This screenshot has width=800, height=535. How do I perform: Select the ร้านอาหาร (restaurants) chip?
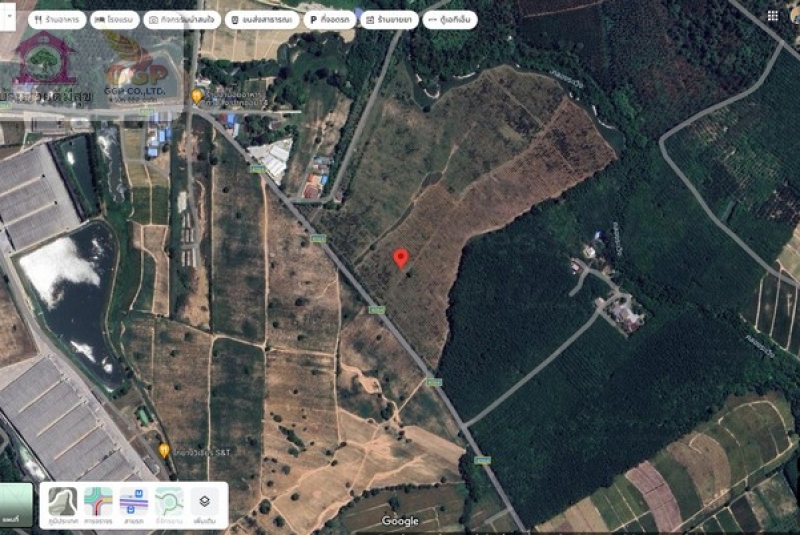(x=55, y=20)
